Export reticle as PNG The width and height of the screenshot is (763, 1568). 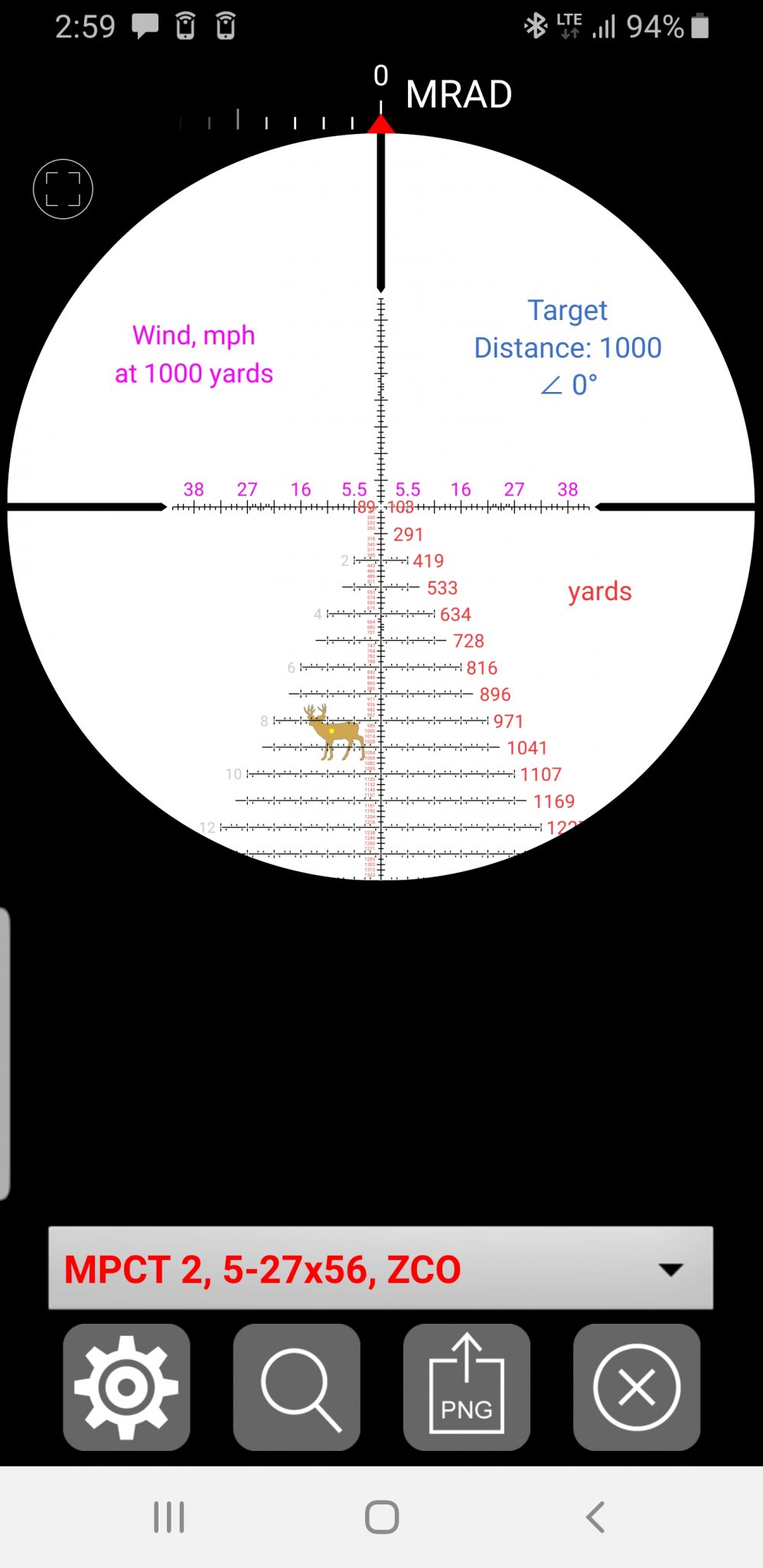pos(466,1387)
